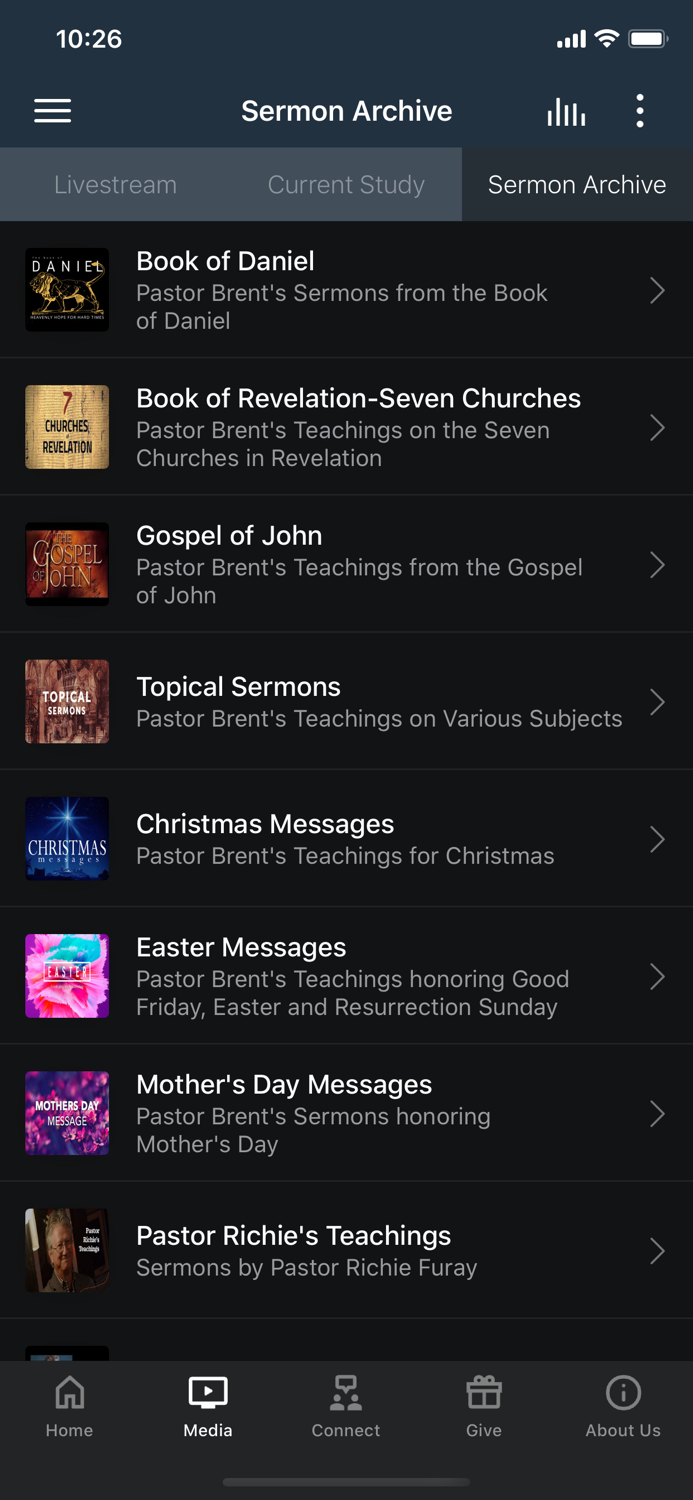Select the Sermon Archive tab
Screen dimensions: 693x1500
pos(577,185)
